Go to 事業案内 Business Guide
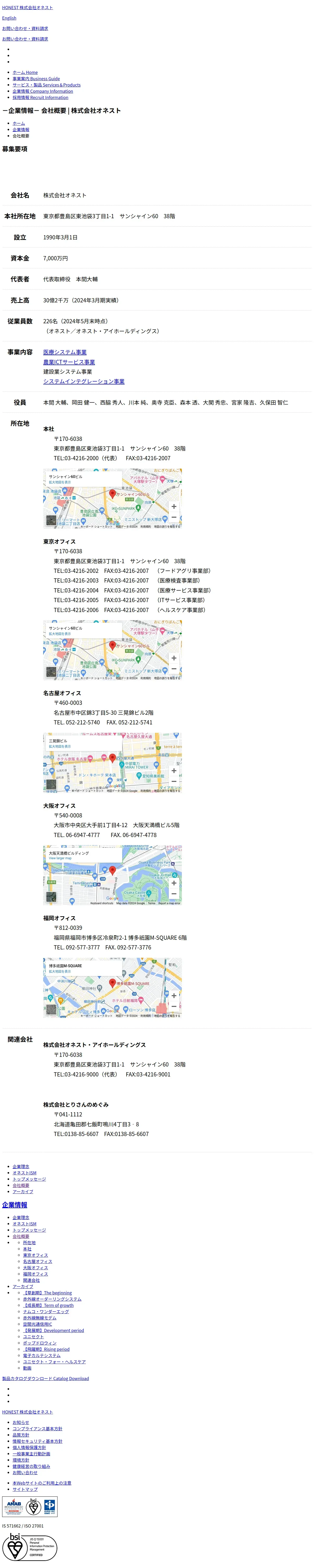314x1568 pixels. (x=37, y=78)
